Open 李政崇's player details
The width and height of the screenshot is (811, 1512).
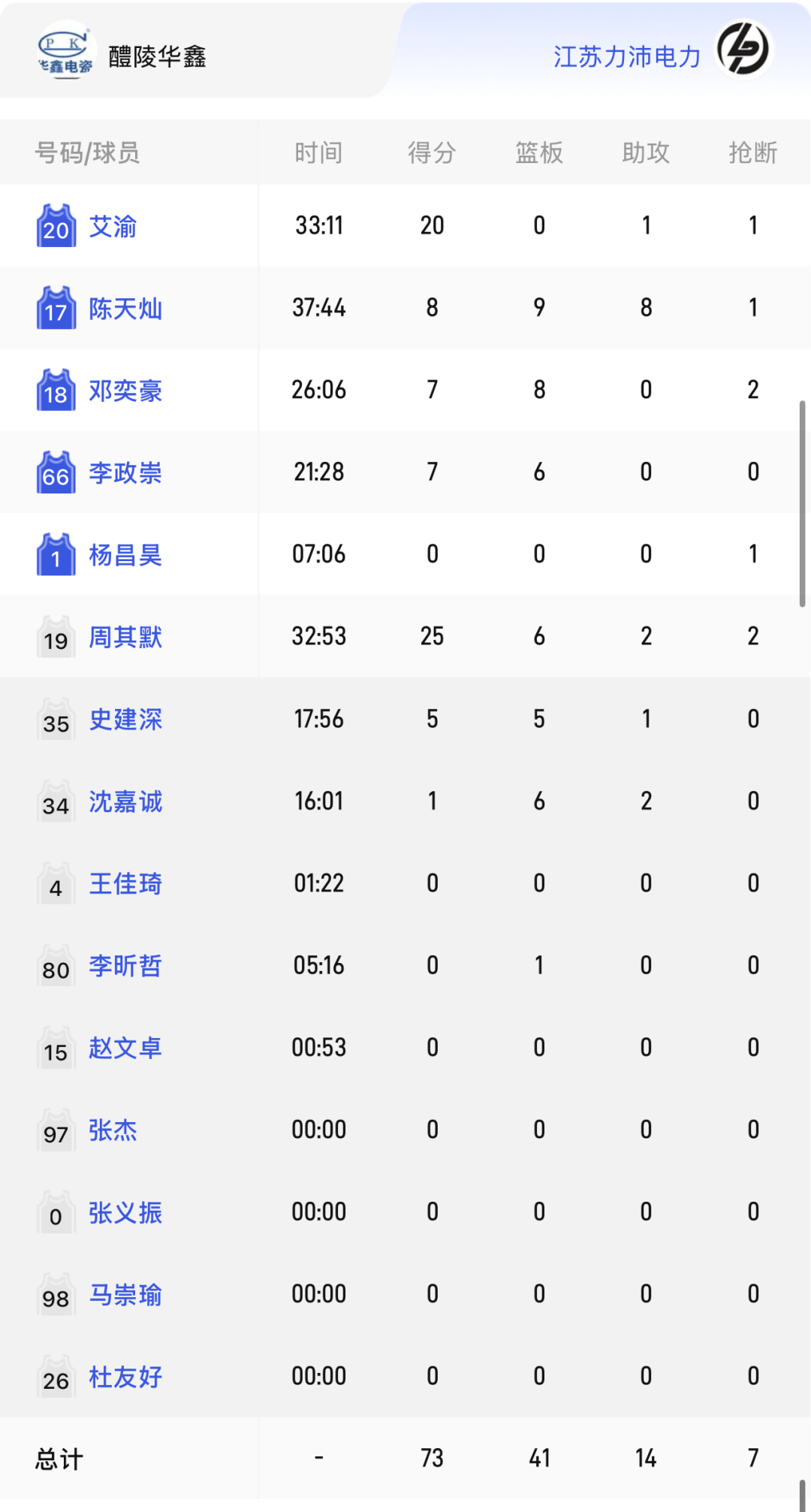[x=125, y=472]
